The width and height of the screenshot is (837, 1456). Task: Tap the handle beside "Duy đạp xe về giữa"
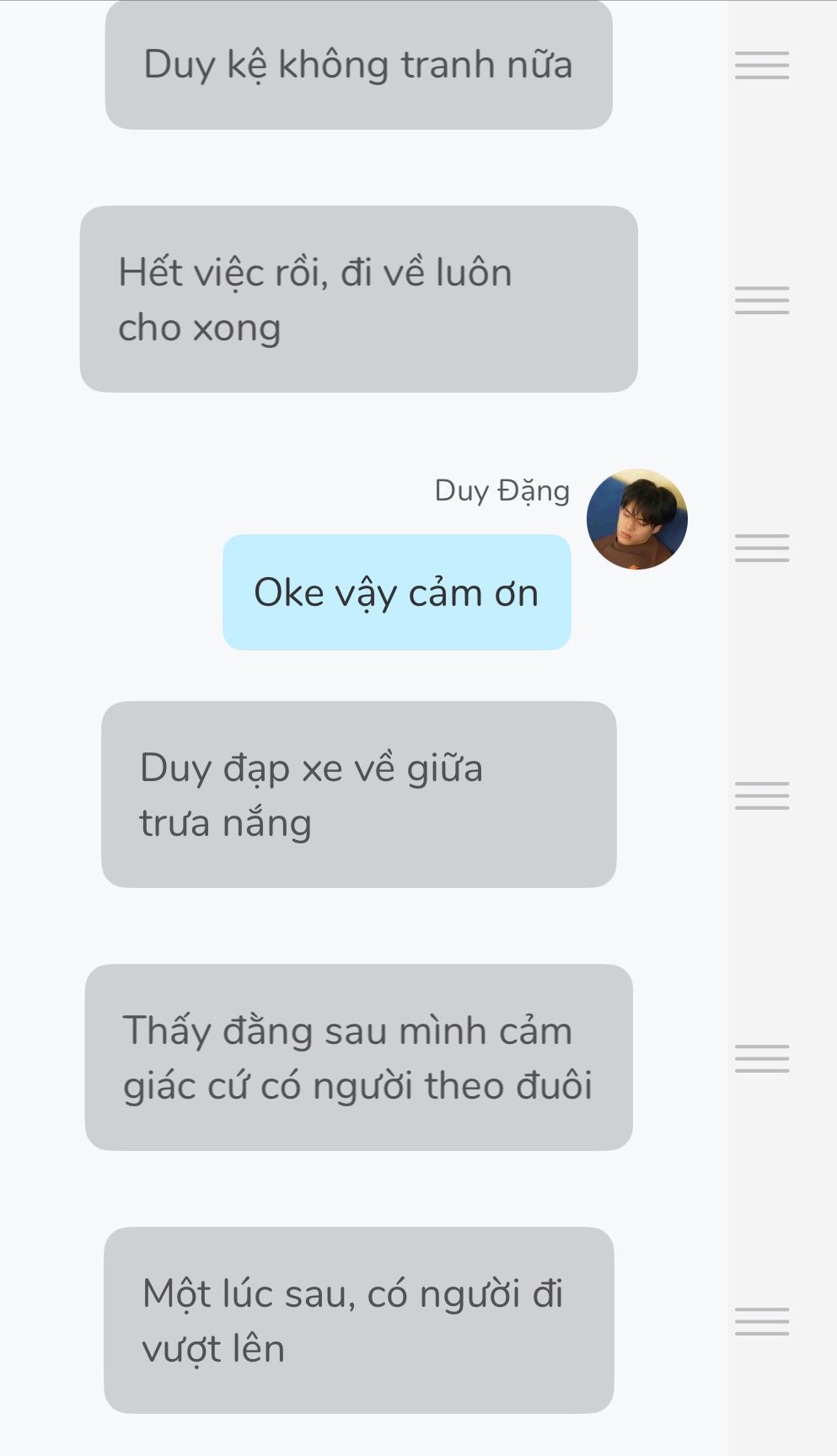(762, 795)
